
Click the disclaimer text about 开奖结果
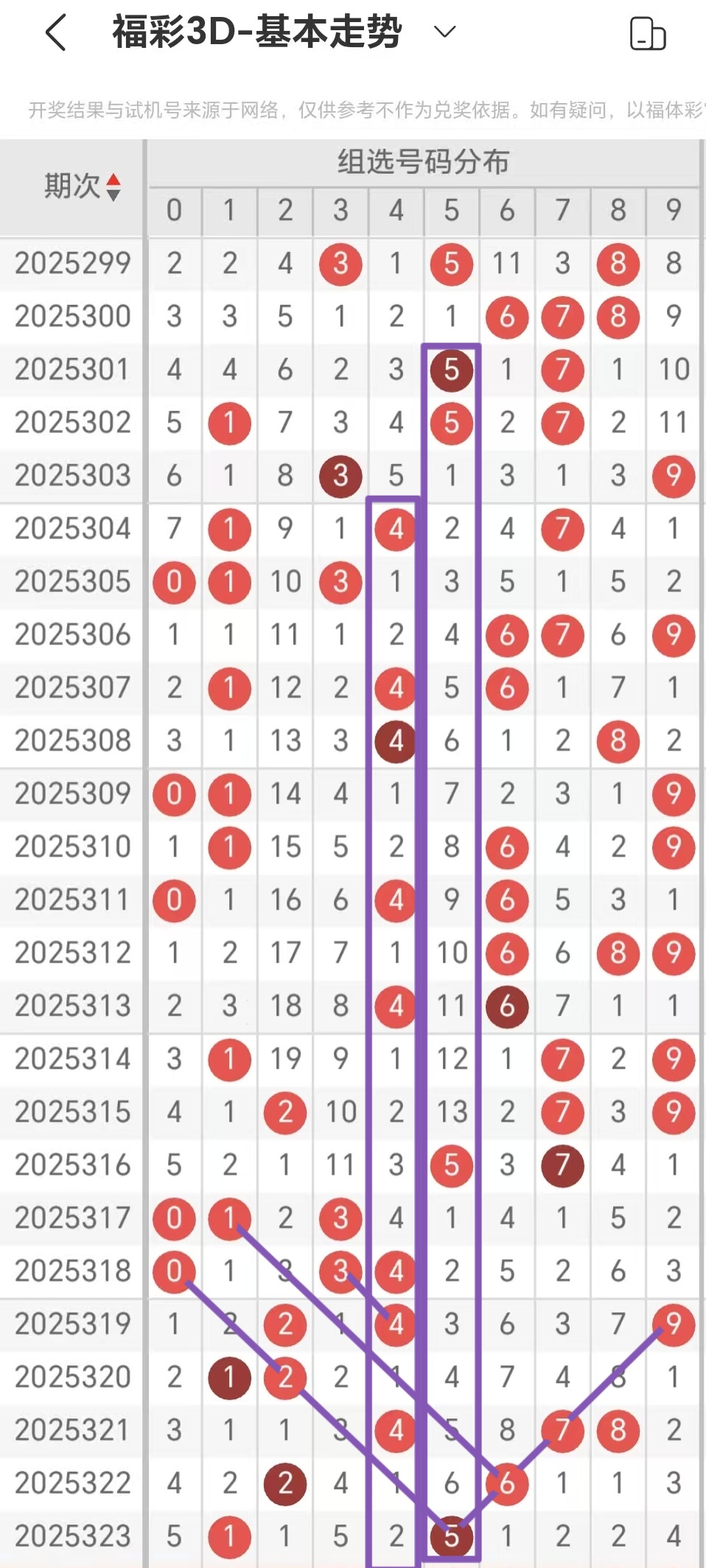click(x=354, y=109)
